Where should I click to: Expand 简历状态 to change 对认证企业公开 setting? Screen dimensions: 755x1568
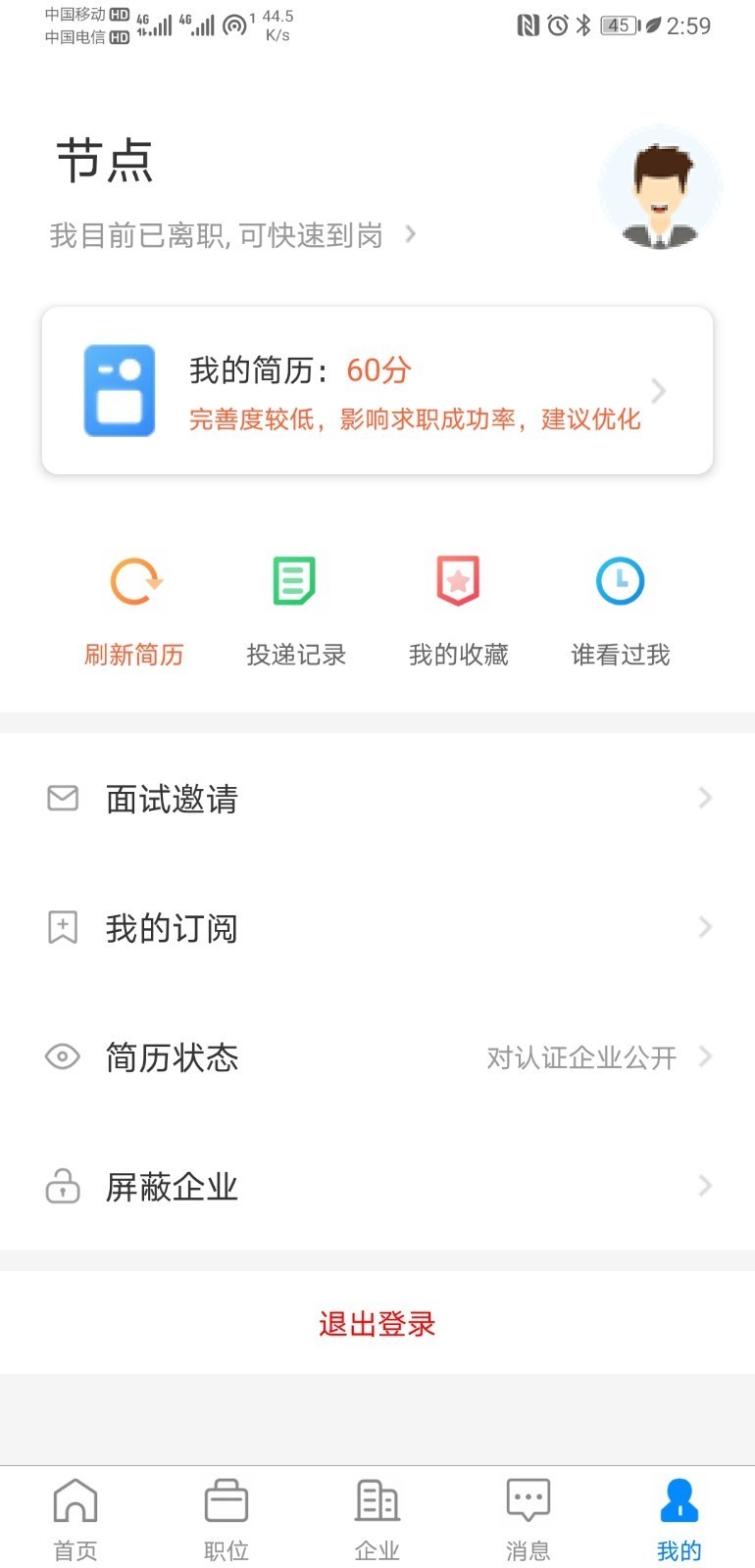[583, 1056]
